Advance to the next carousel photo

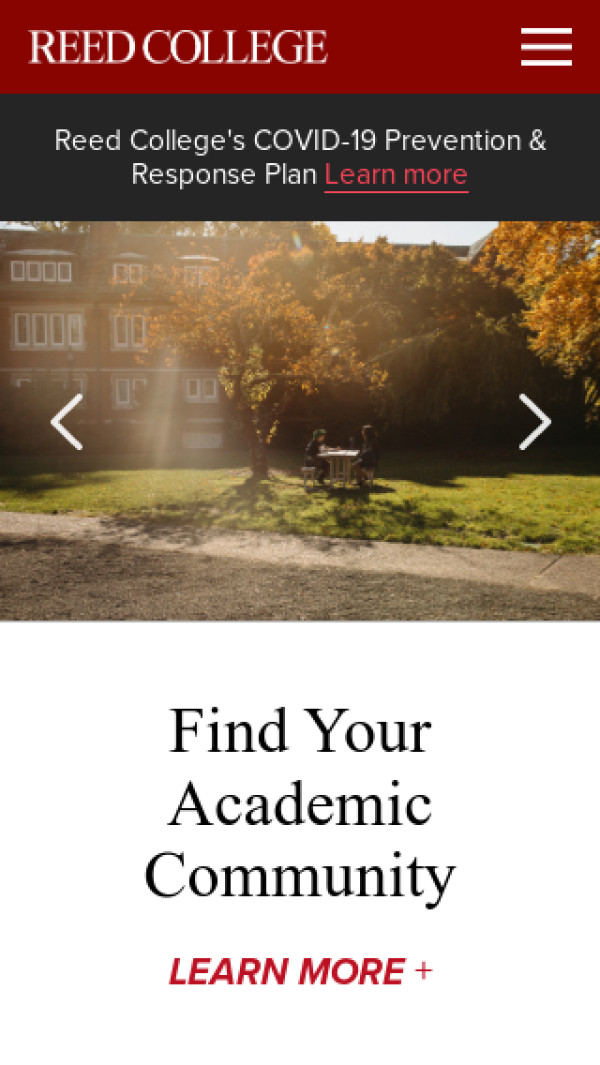[534, 421]
